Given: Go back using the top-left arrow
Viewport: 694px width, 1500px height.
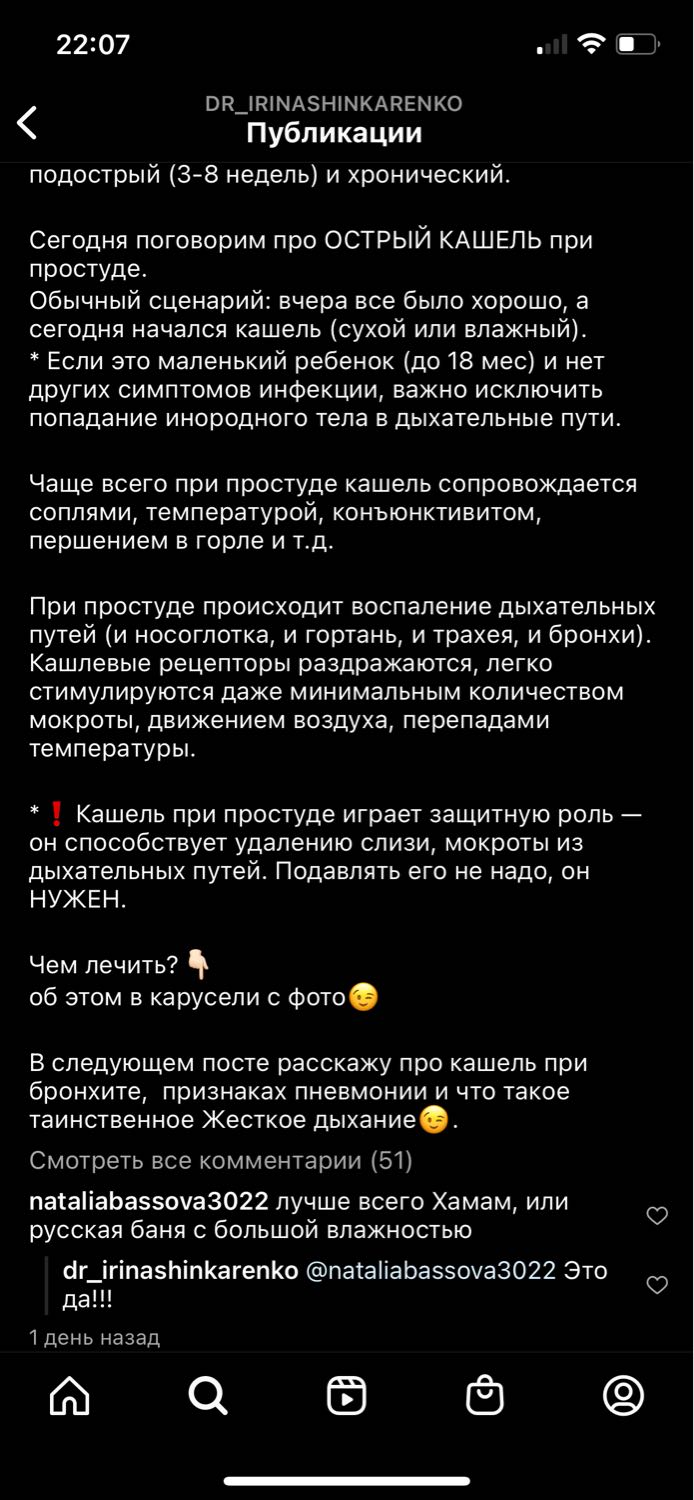Looking at the screenshot, I should (x=27, y=123).
